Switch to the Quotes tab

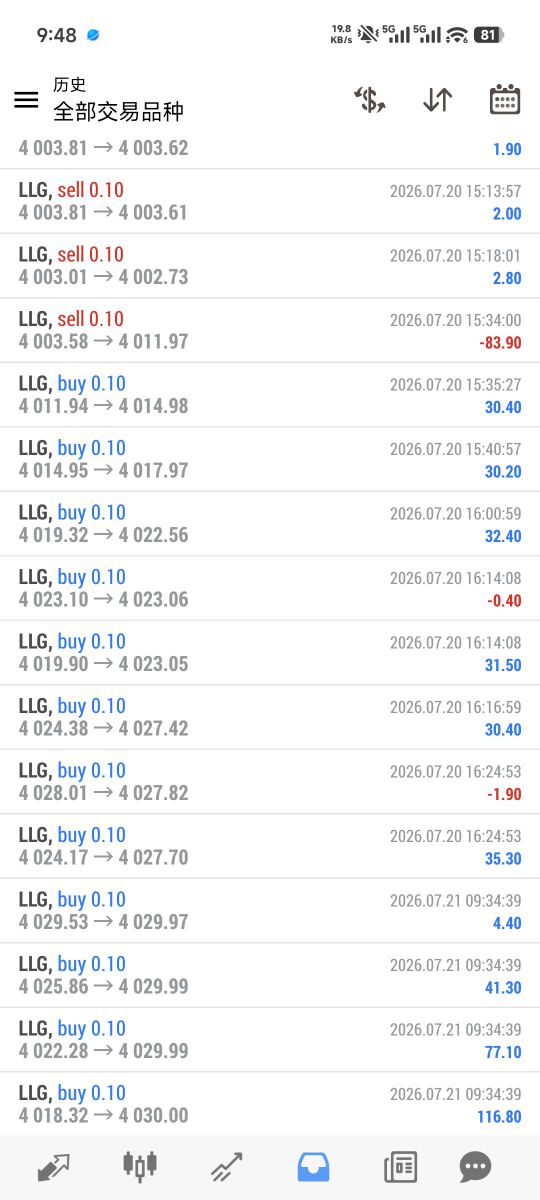point(54,1167)
